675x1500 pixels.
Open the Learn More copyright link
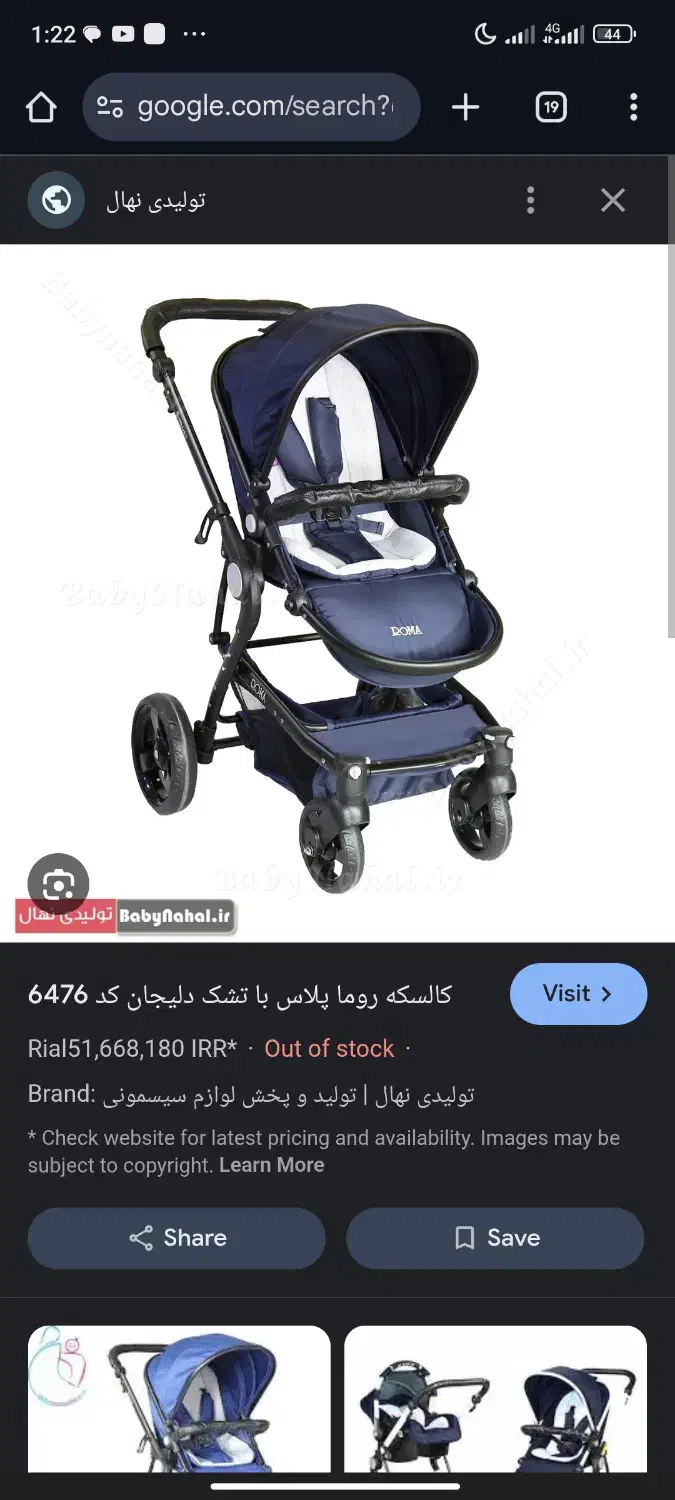(271, 1165)
